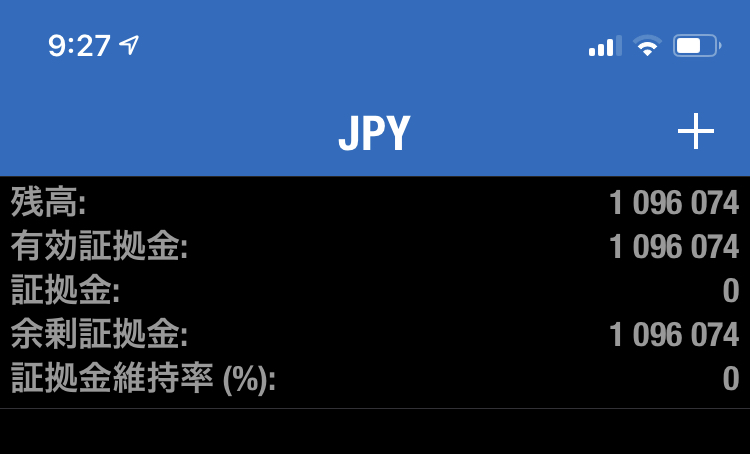Screen dimensions: 750x454
Task: Tap the plus icon to add a new trade
Action: (695, 132)
